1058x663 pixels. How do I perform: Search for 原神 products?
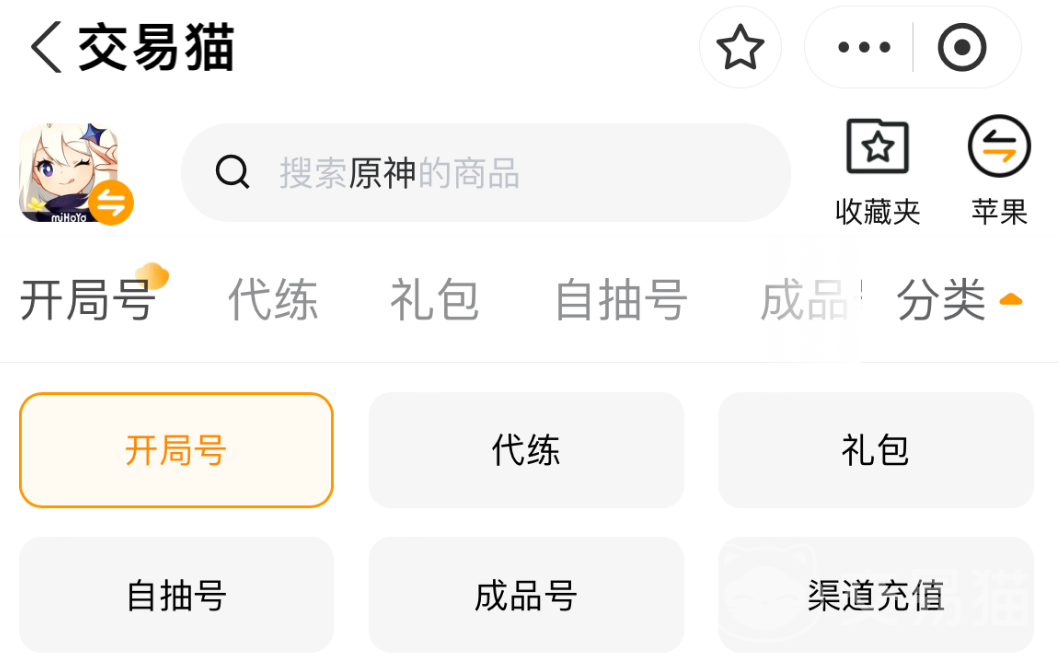[485, 173]
